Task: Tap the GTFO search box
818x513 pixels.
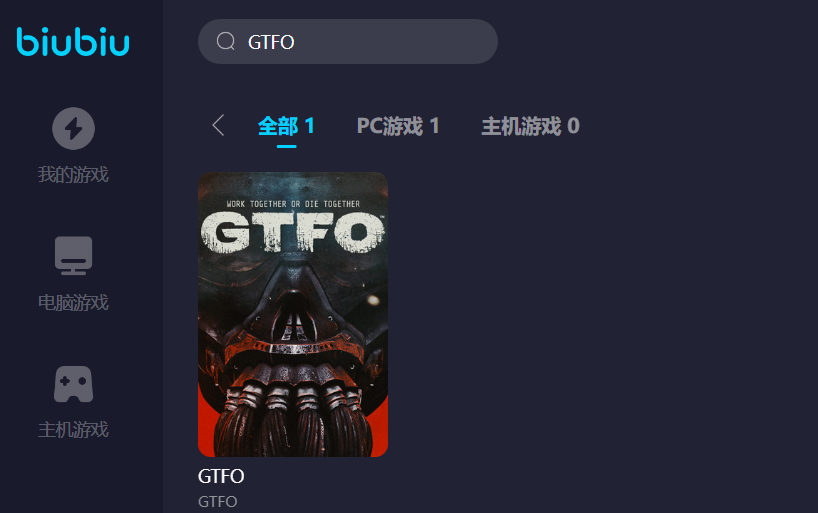Action: (360, 42)
